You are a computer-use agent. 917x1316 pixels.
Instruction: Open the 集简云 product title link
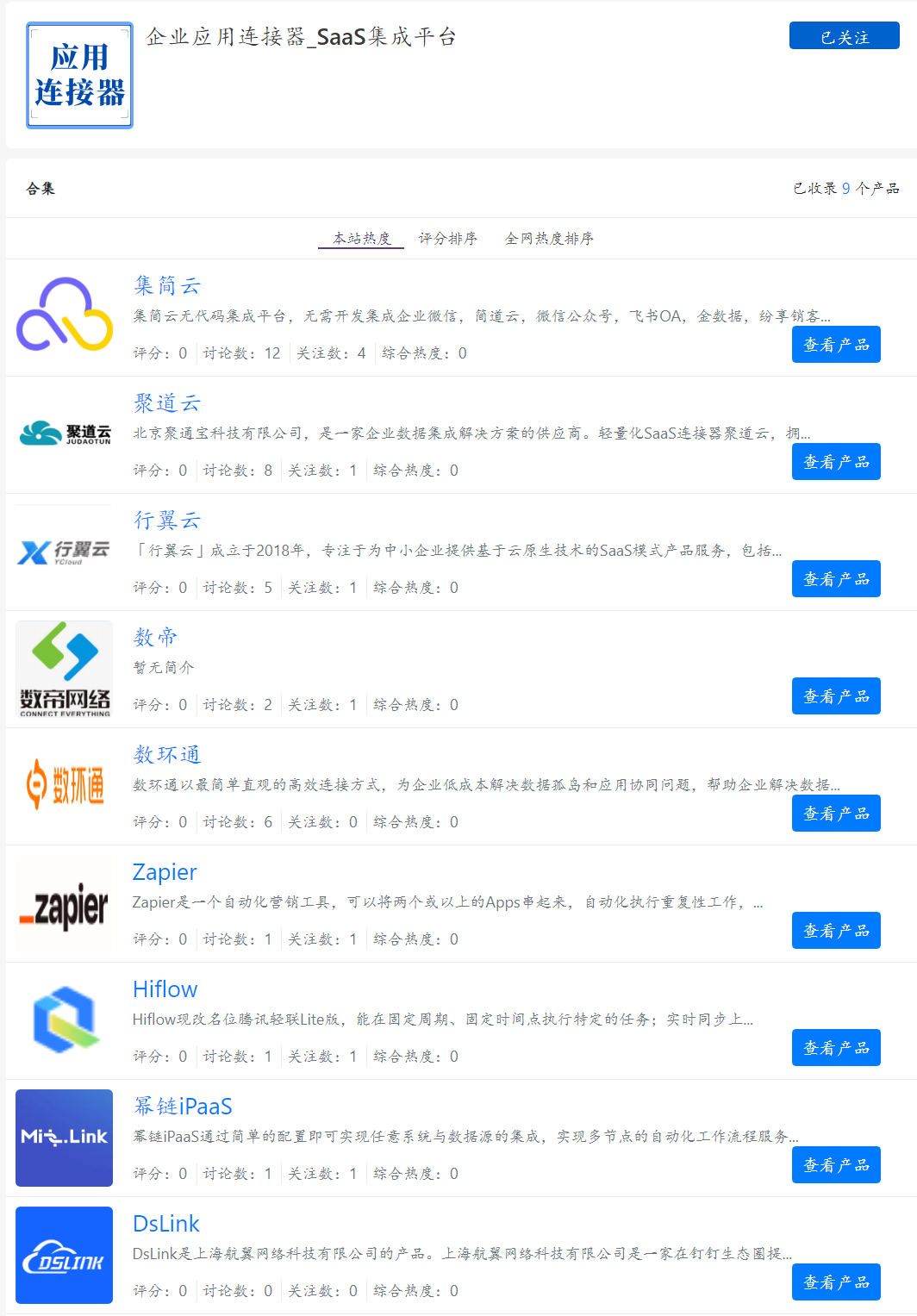[x=167, y=285]
